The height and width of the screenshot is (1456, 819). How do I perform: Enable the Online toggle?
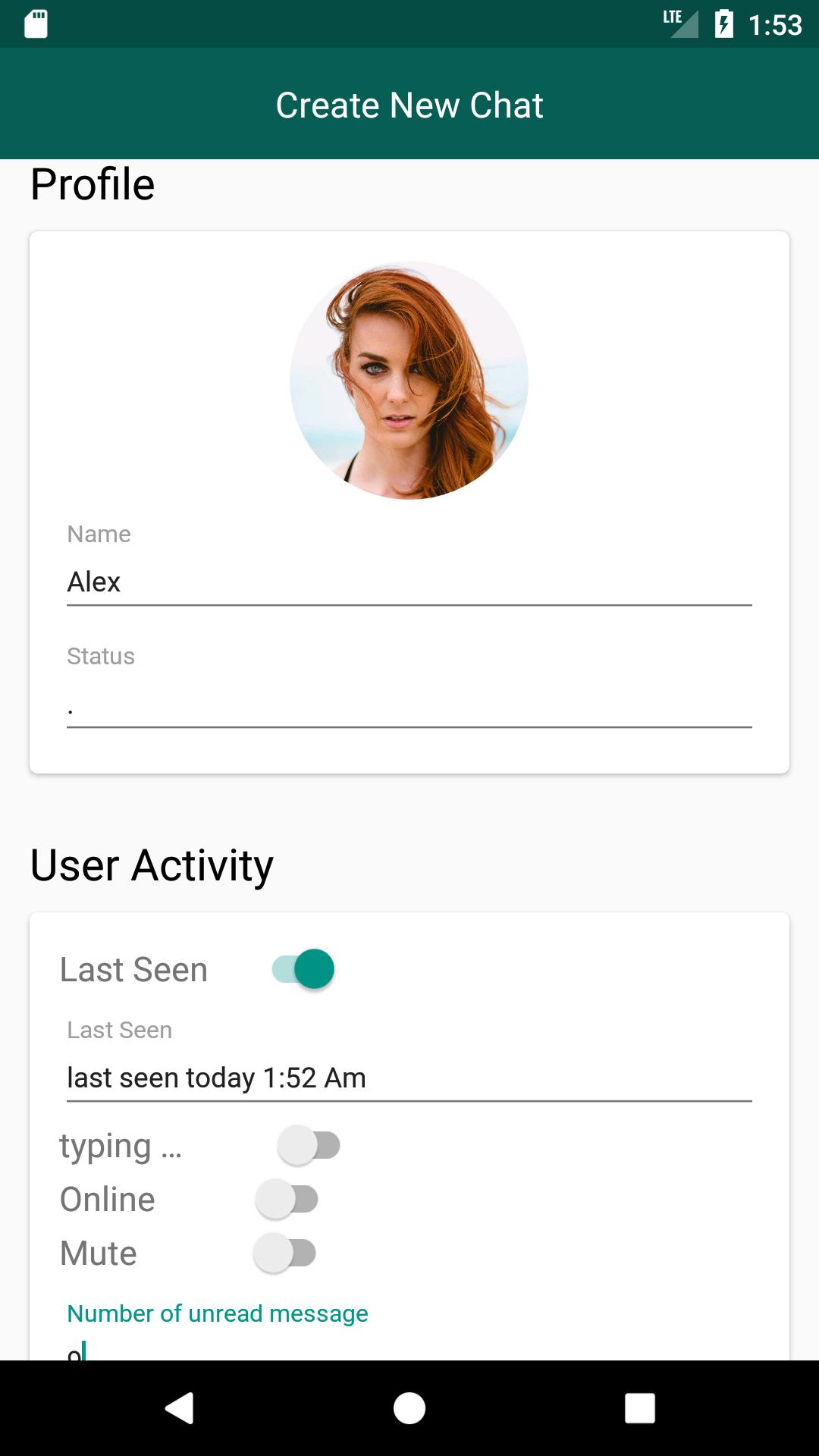(287, 1199)
